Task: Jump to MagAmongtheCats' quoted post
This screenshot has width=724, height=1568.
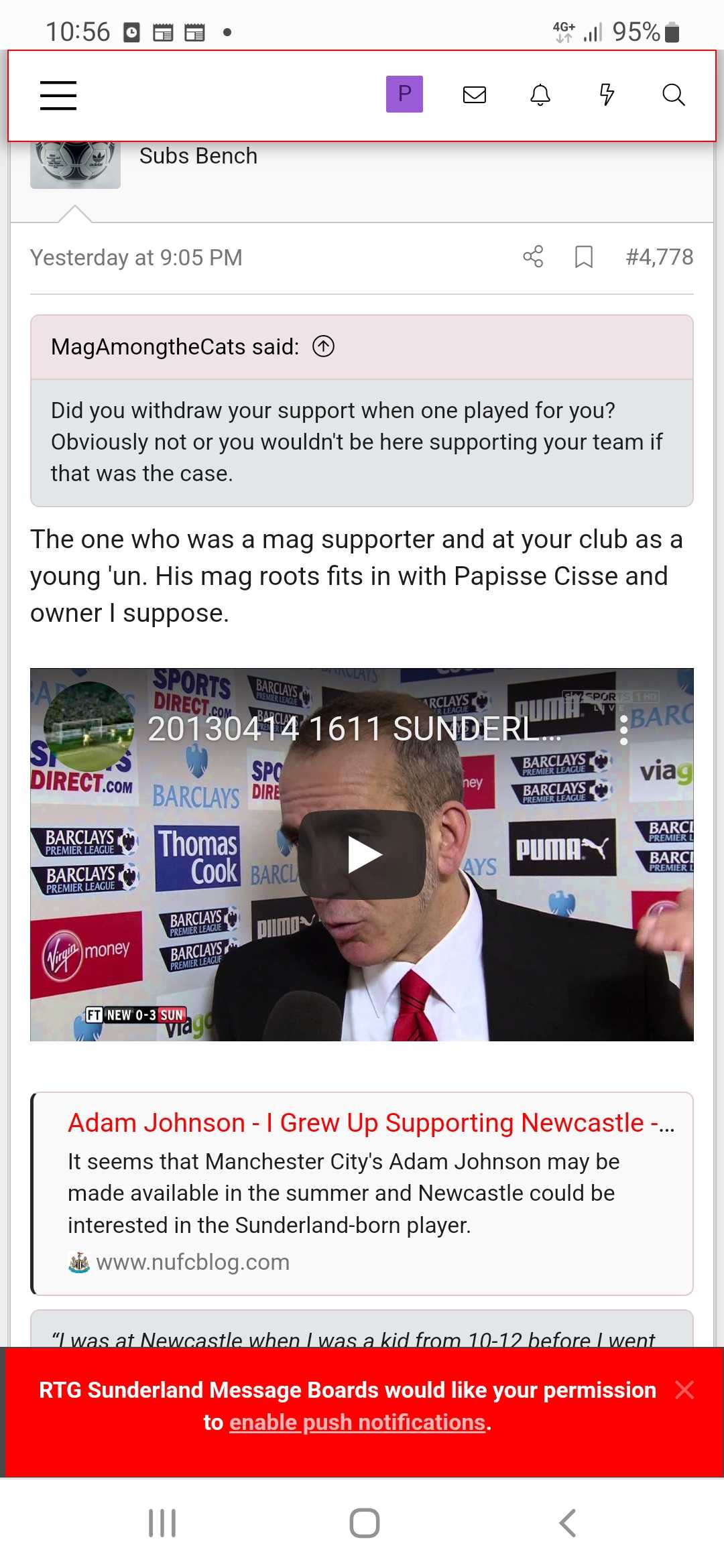Action: click(324, 346)
